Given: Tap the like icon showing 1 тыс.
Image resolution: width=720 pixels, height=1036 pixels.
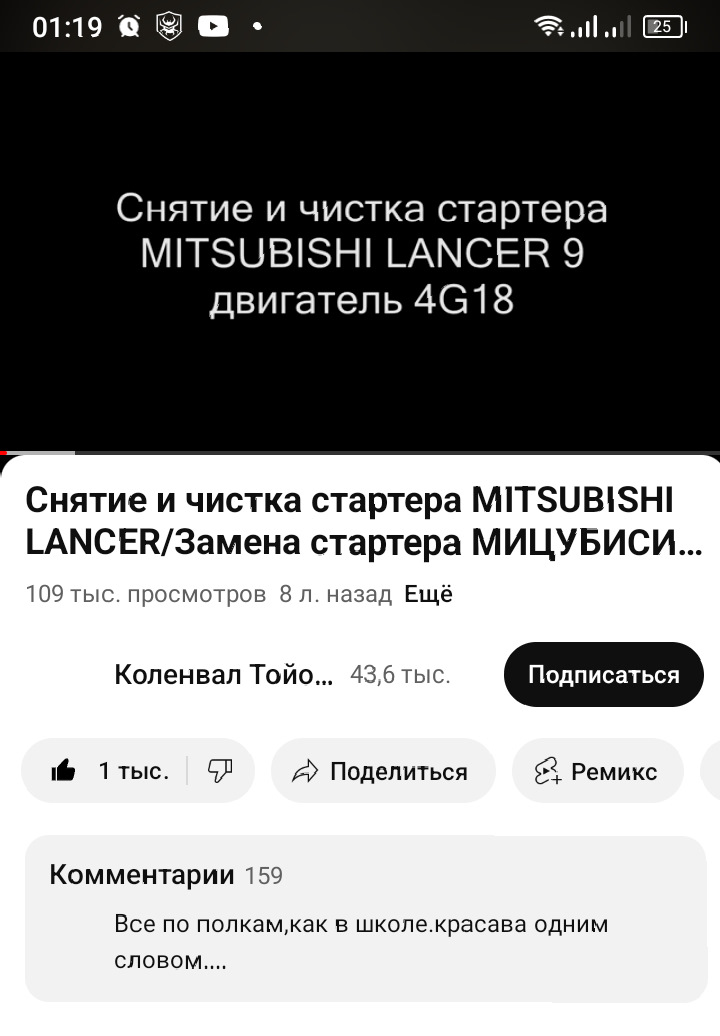Looking at the screenshot, I should [x=66, y=770].
